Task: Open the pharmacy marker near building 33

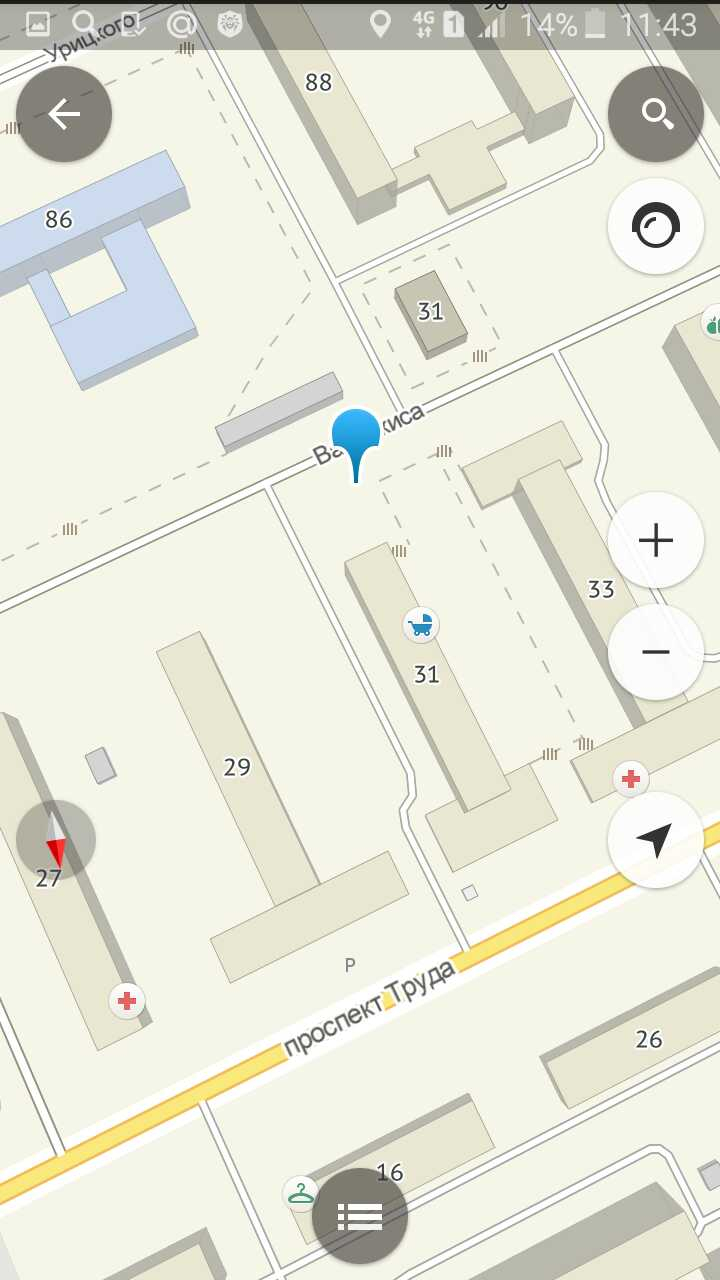Action: (x=631, y=778)
